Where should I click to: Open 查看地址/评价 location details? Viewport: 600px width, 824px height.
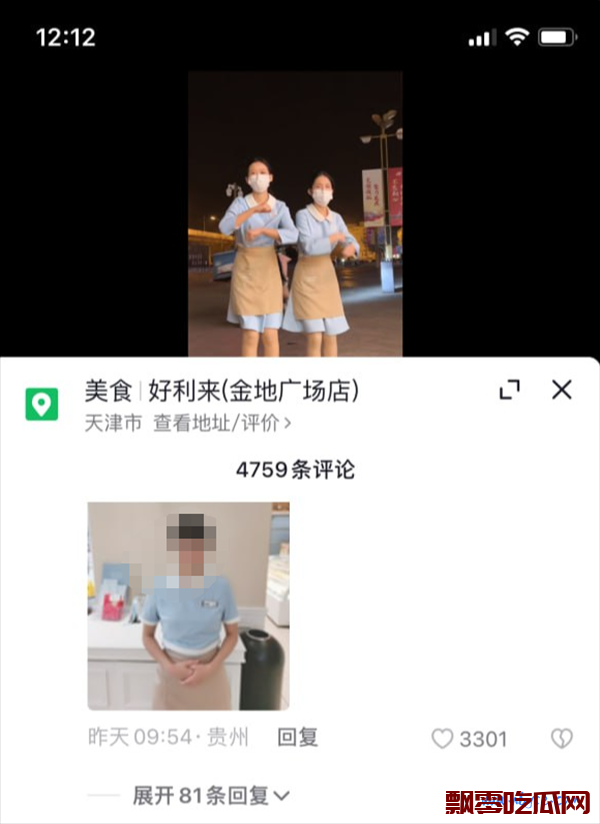coord(222,422)
